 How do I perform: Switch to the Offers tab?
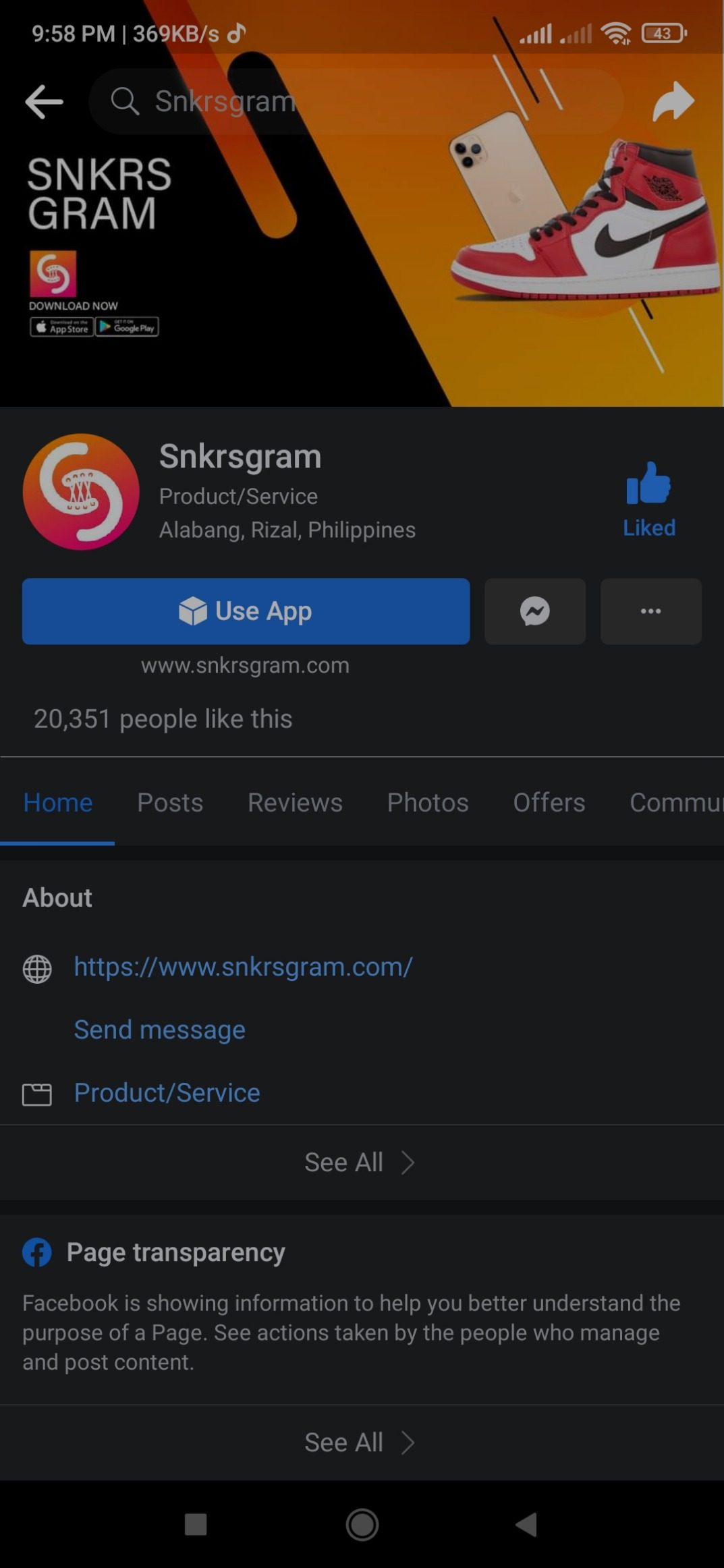549,802
